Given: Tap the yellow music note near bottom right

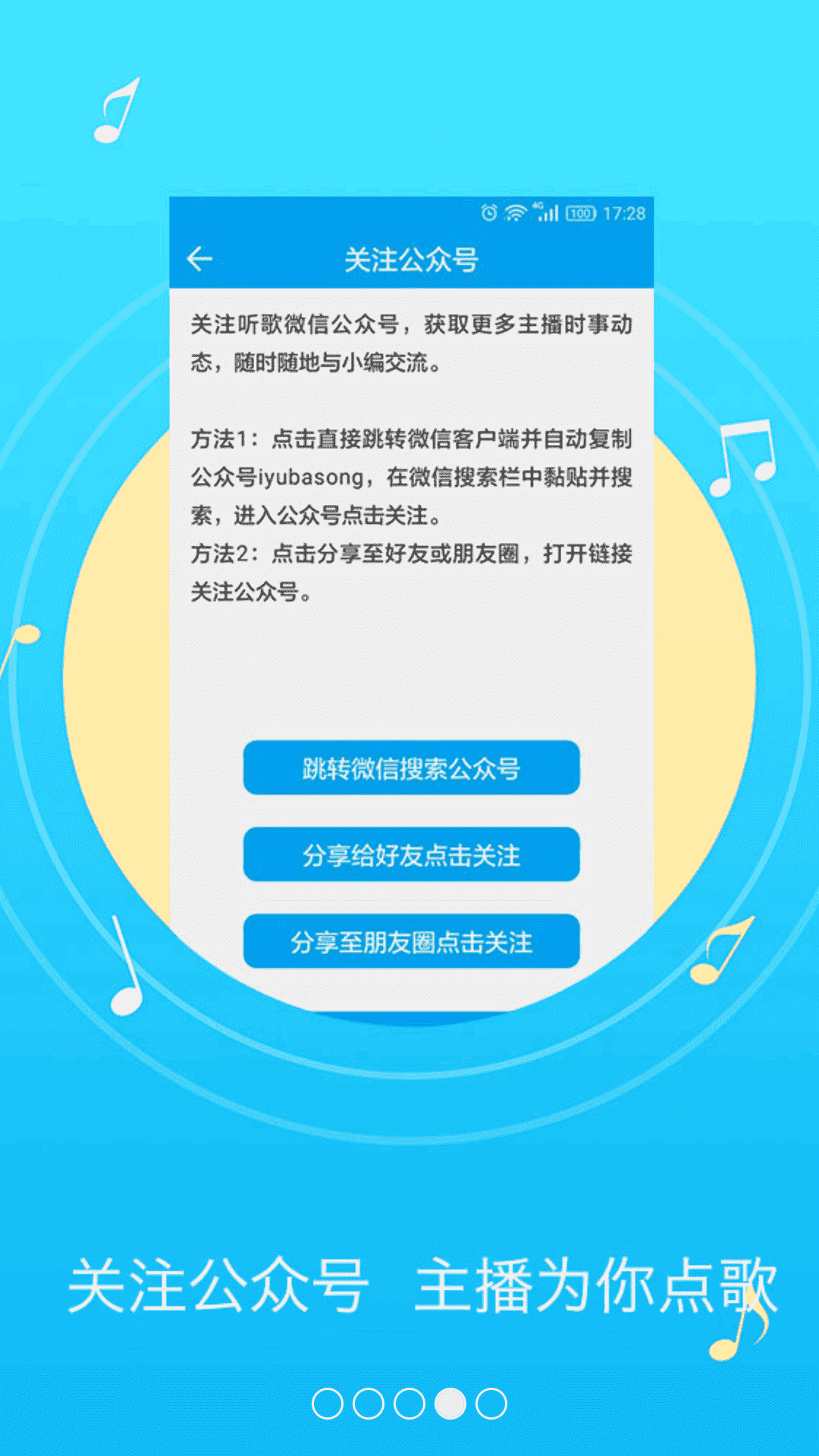Looking at the screenshot, I should point(720,952).
